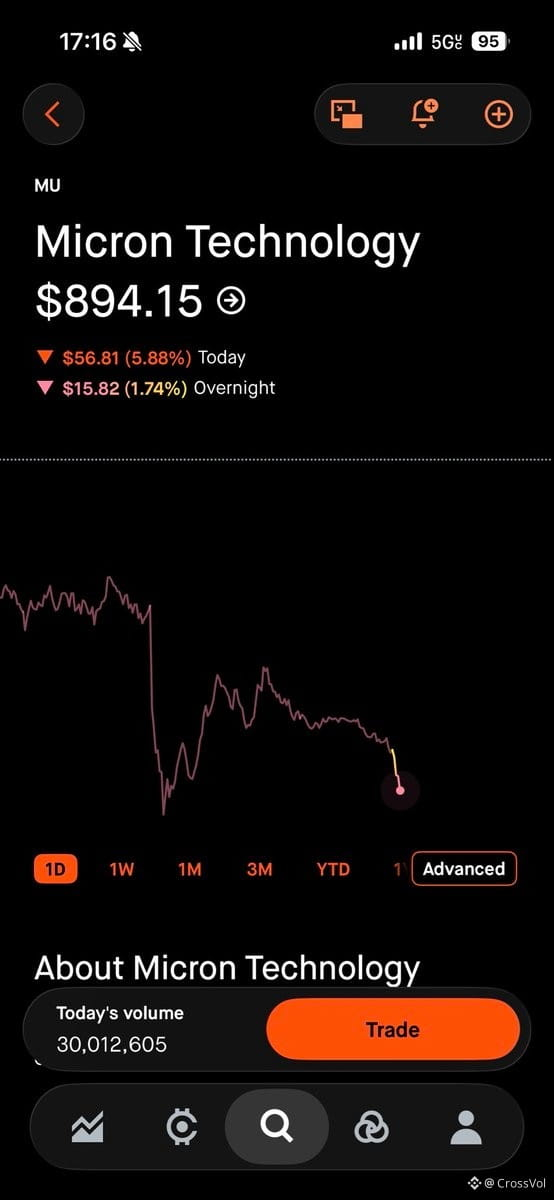Image resolution: width=554 pixels, height=1200 pixels.
Task: Open the account profile tab
Action: (x=466, y=1128)
